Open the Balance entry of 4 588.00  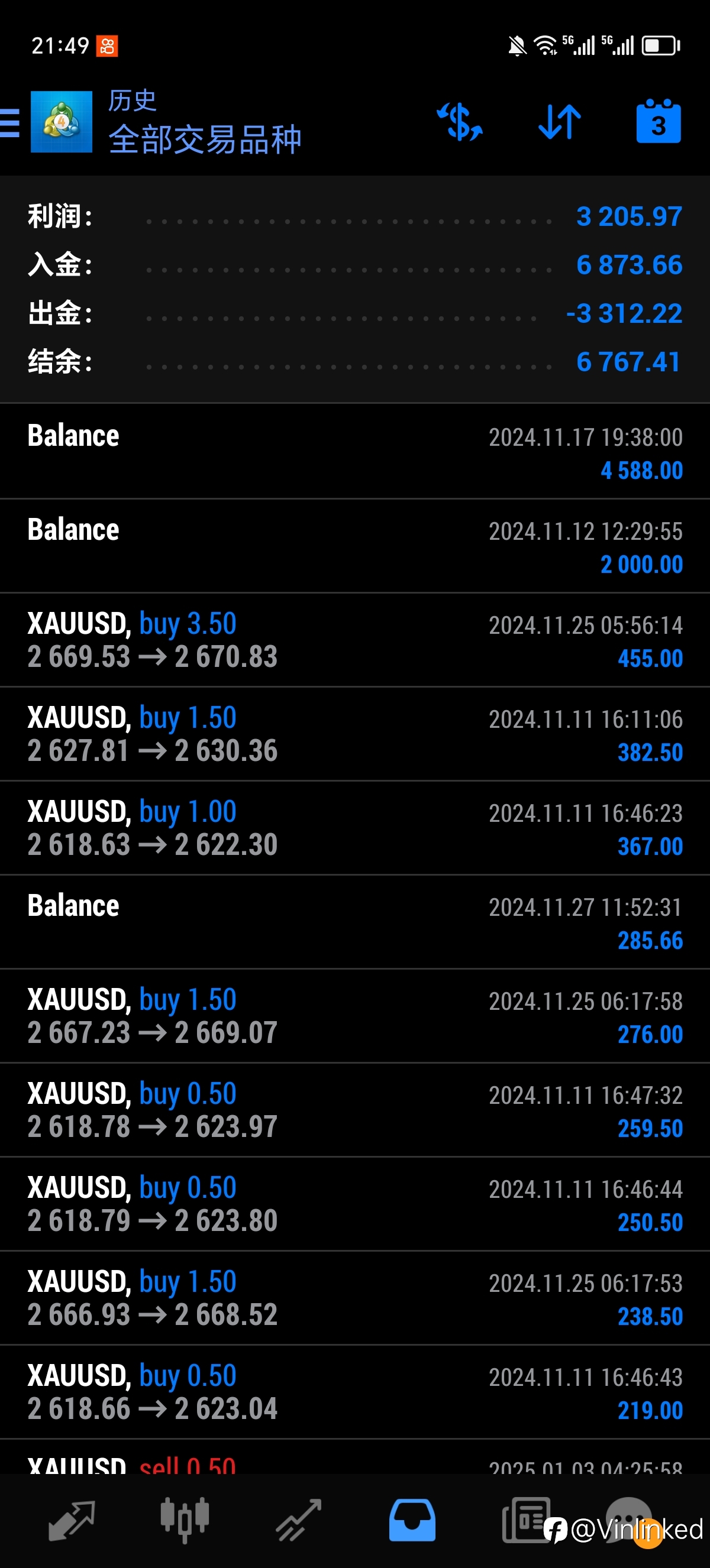(x=355, y=452)
